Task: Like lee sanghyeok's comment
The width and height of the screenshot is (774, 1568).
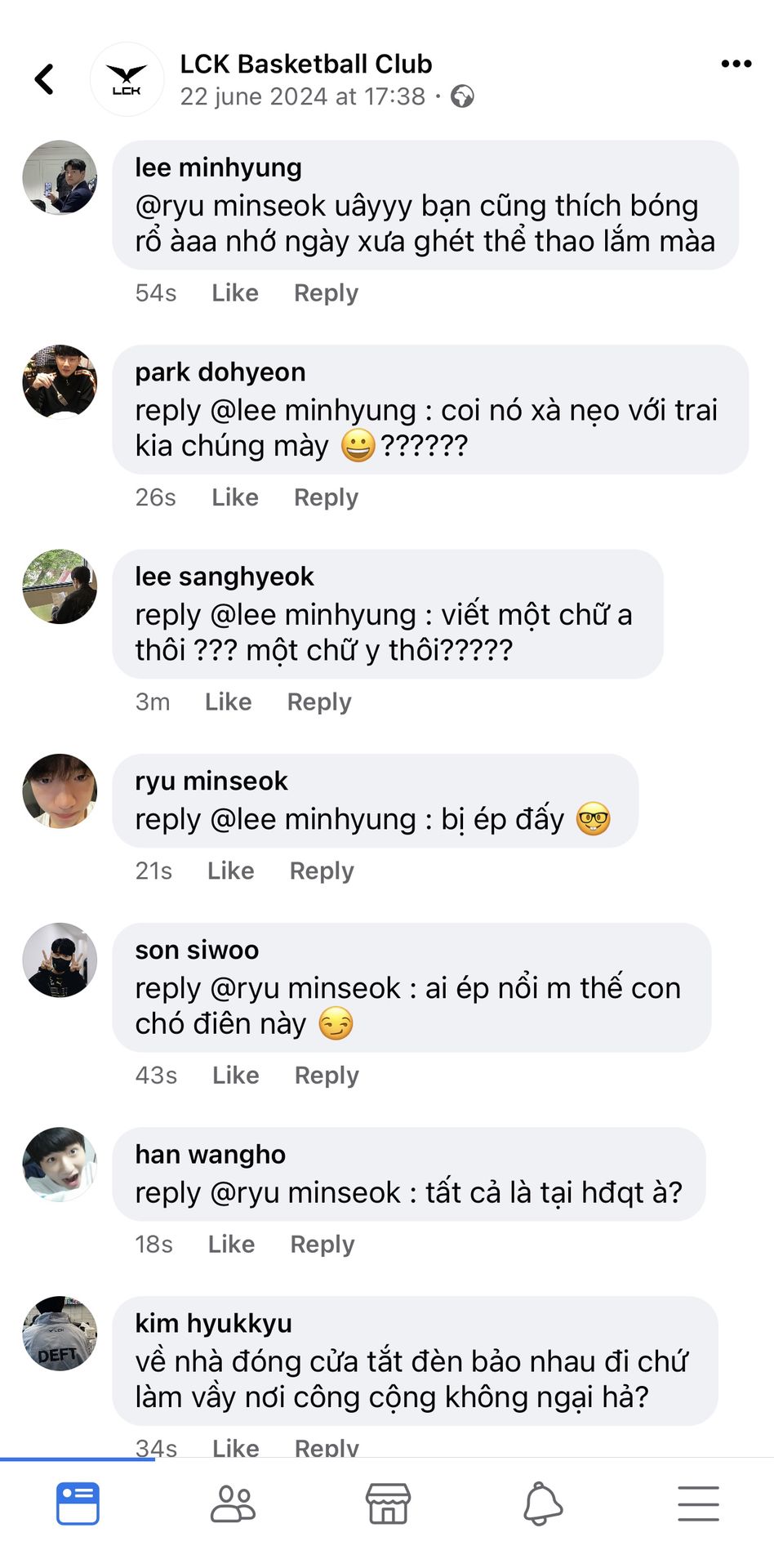Action: [x=228, y=702]
